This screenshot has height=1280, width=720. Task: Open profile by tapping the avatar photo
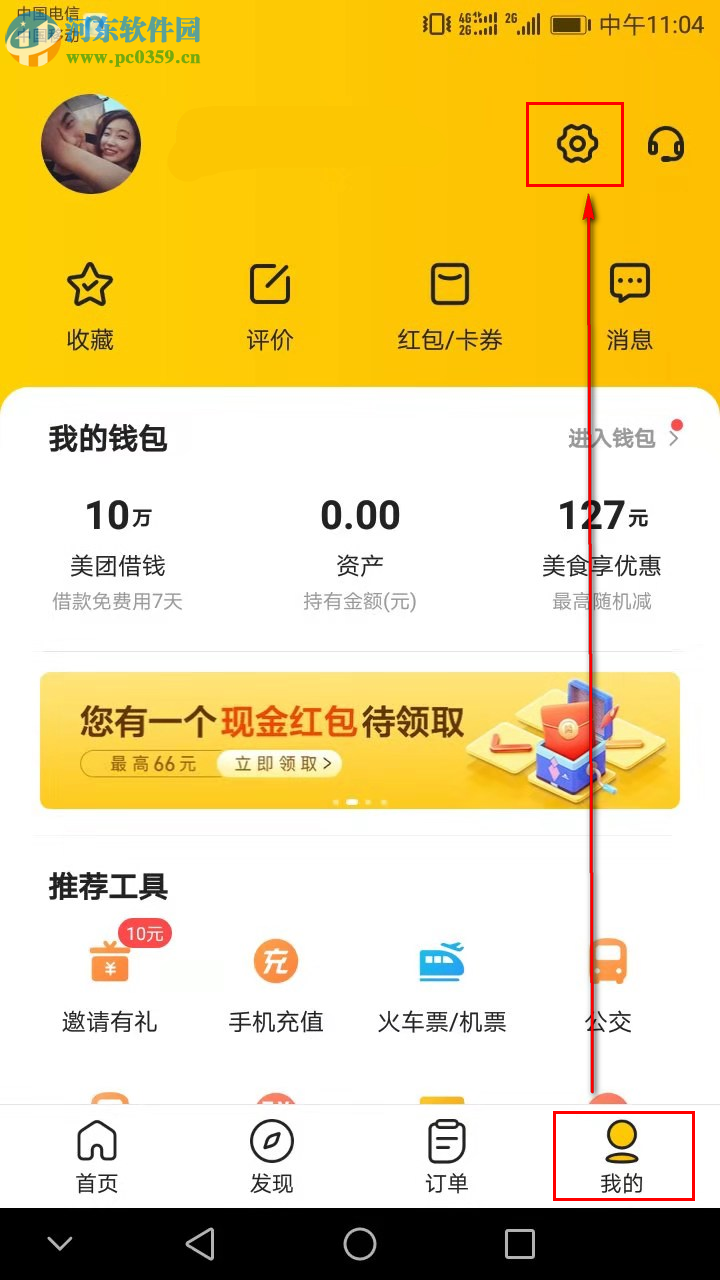click(x=90, y=143)
